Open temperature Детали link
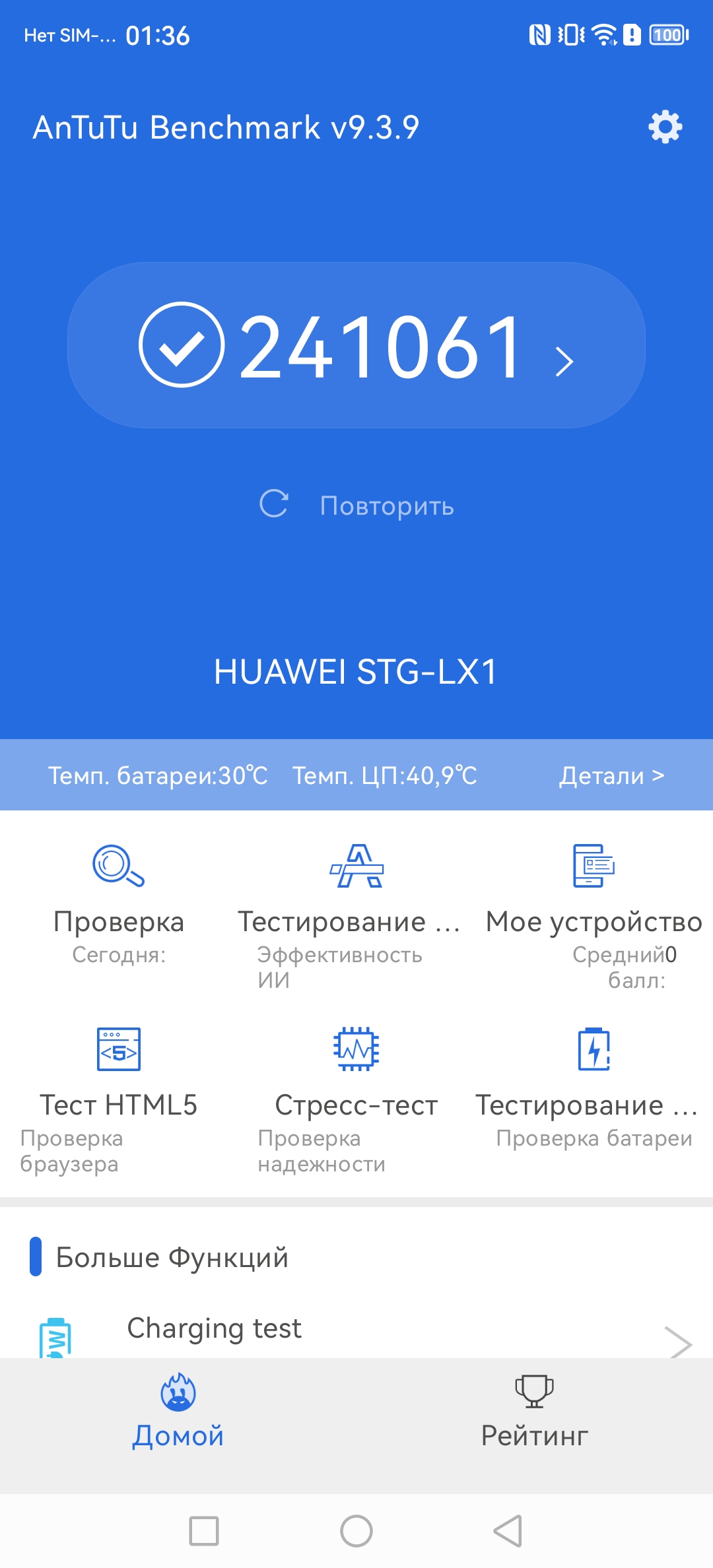 [x=611, y=775]
